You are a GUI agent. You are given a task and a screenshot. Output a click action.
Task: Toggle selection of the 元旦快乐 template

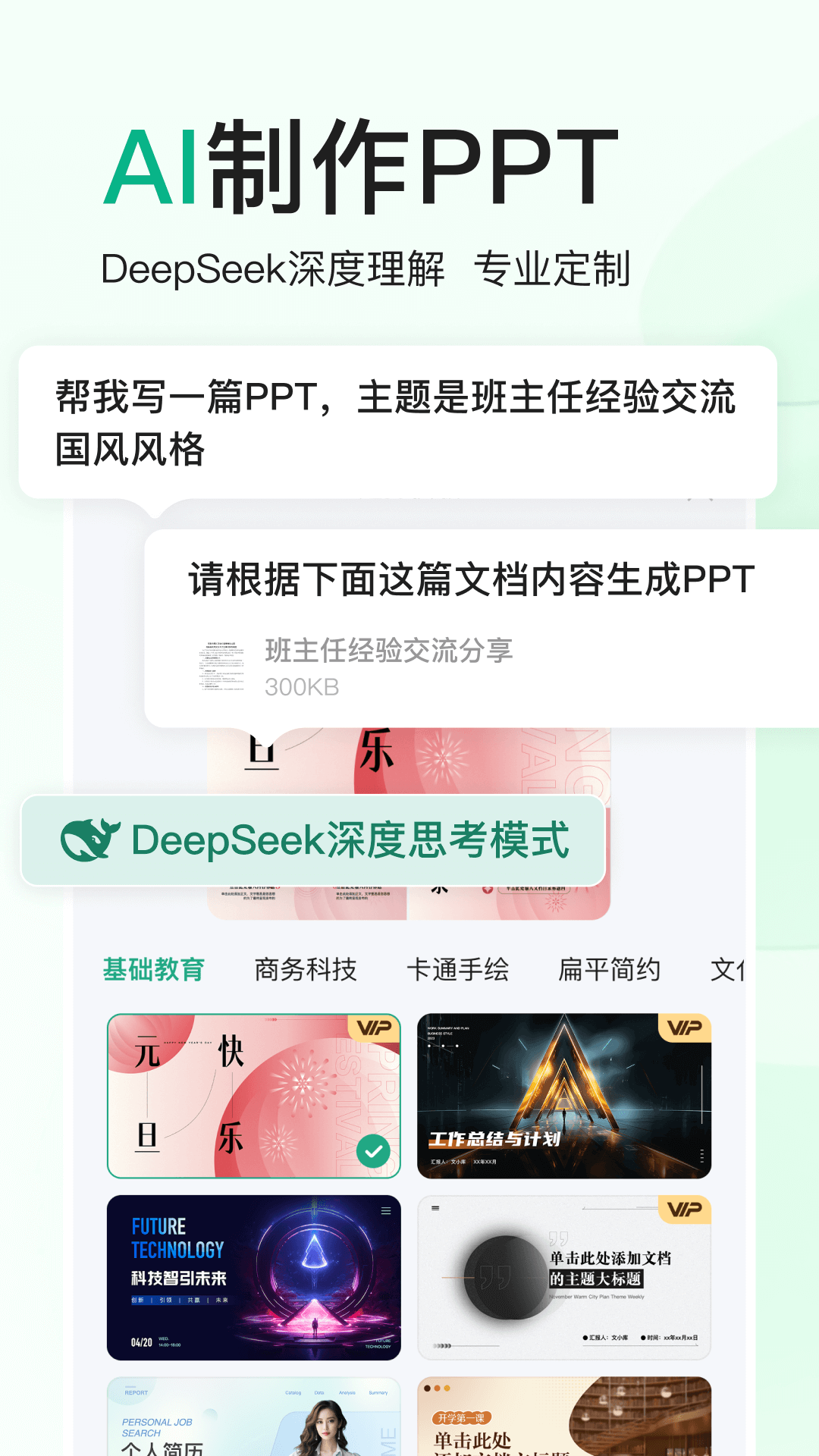254,1095
